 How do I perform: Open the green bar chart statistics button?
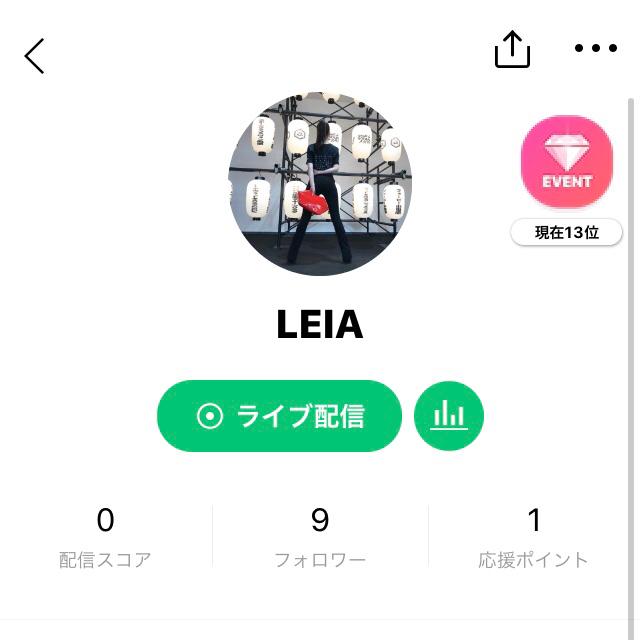[449, 416]
